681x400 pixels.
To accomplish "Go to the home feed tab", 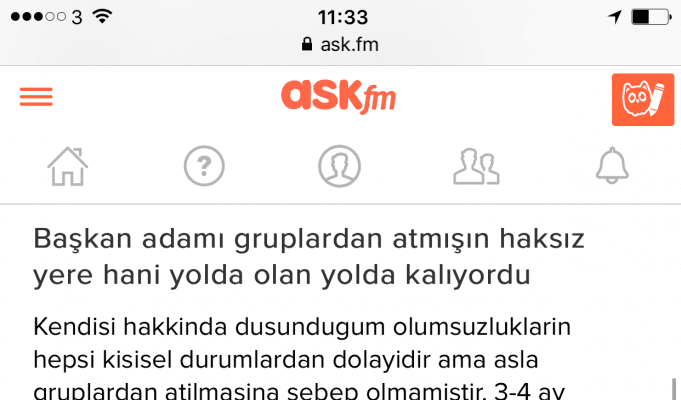I will (x=68, y=166).
